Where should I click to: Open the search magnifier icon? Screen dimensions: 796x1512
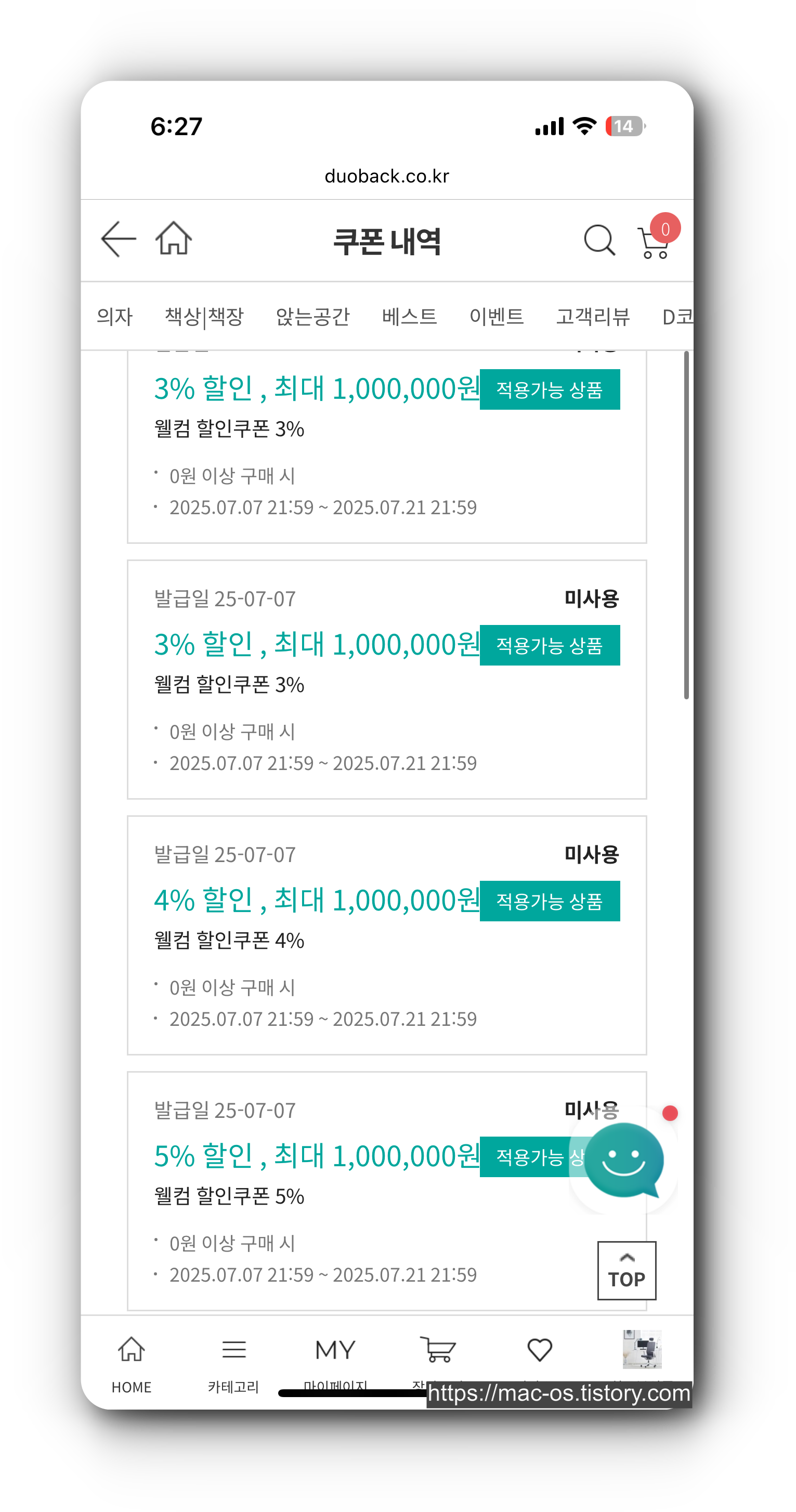click(599, 240)
